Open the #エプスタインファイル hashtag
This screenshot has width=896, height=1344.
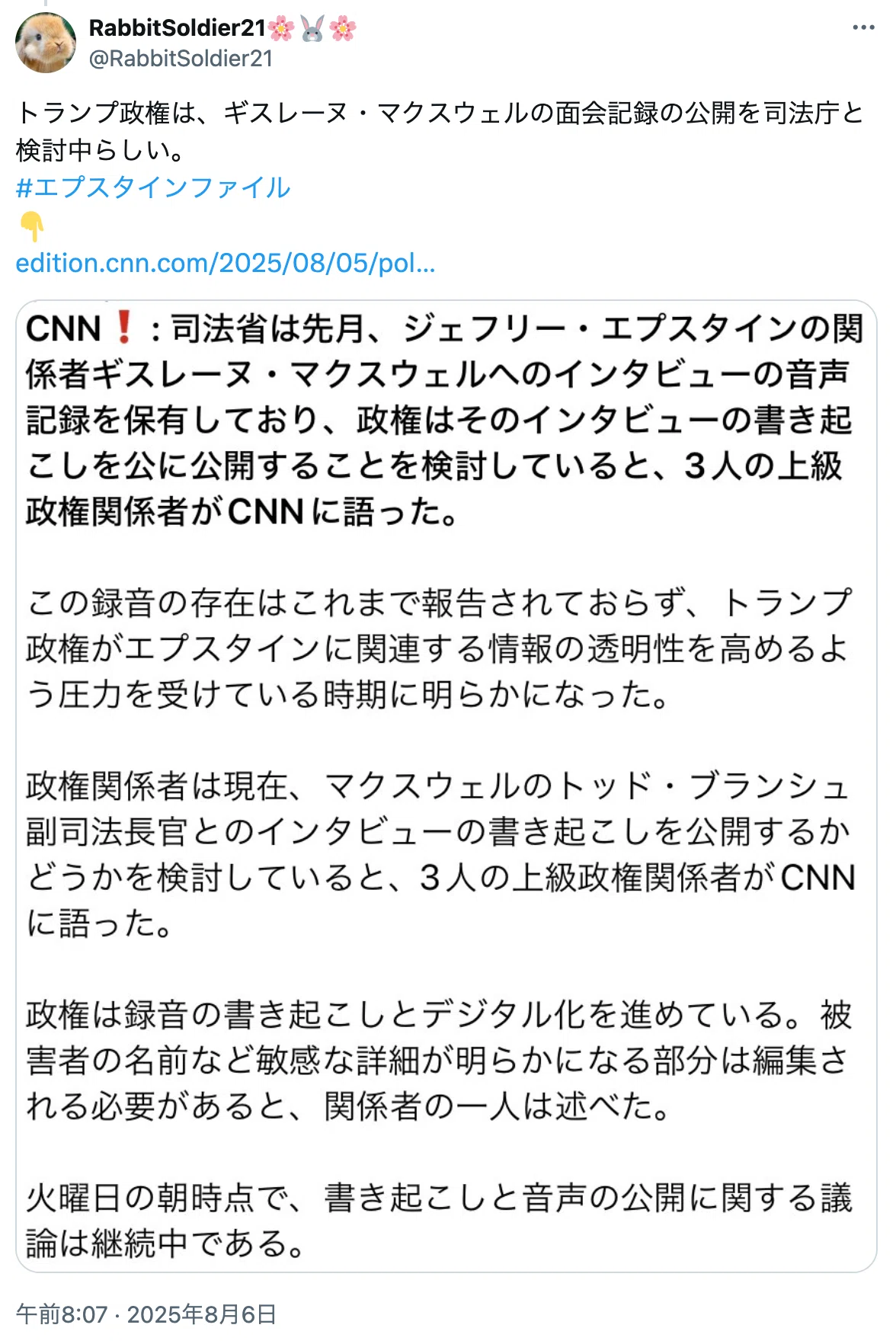click(x=153, y=187)
